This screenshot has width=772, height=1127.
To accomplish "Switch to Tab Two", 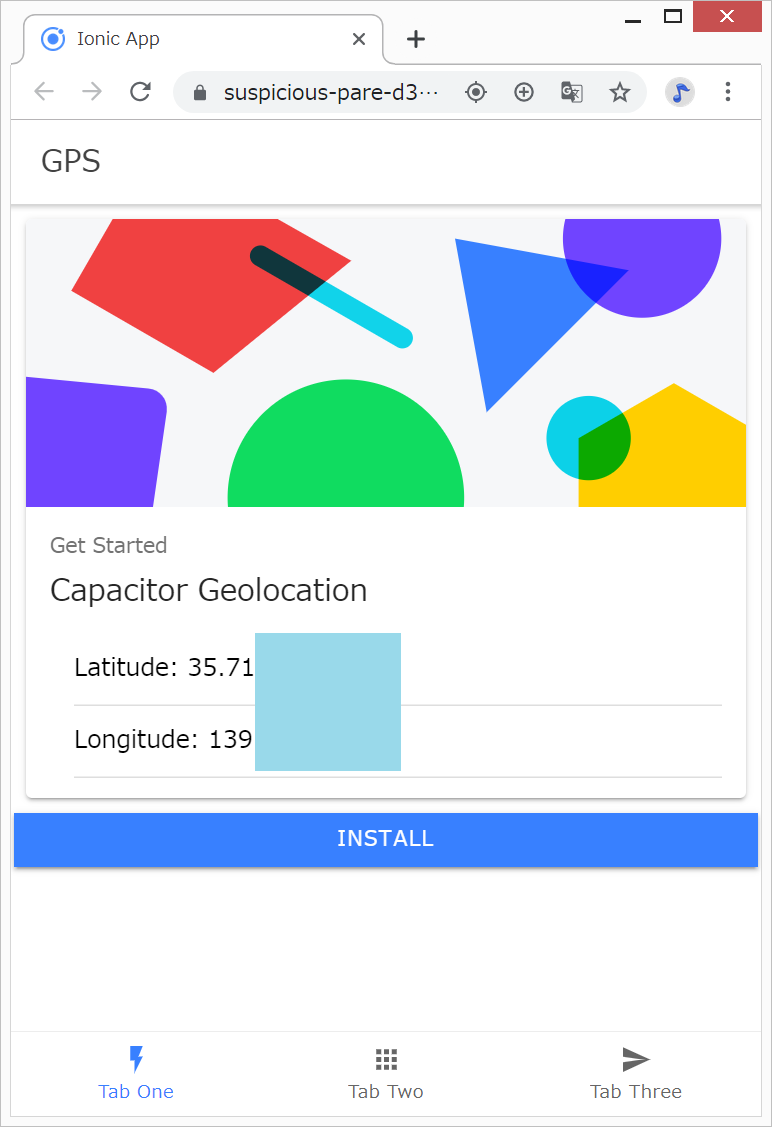I will [x=386, y=1074].
